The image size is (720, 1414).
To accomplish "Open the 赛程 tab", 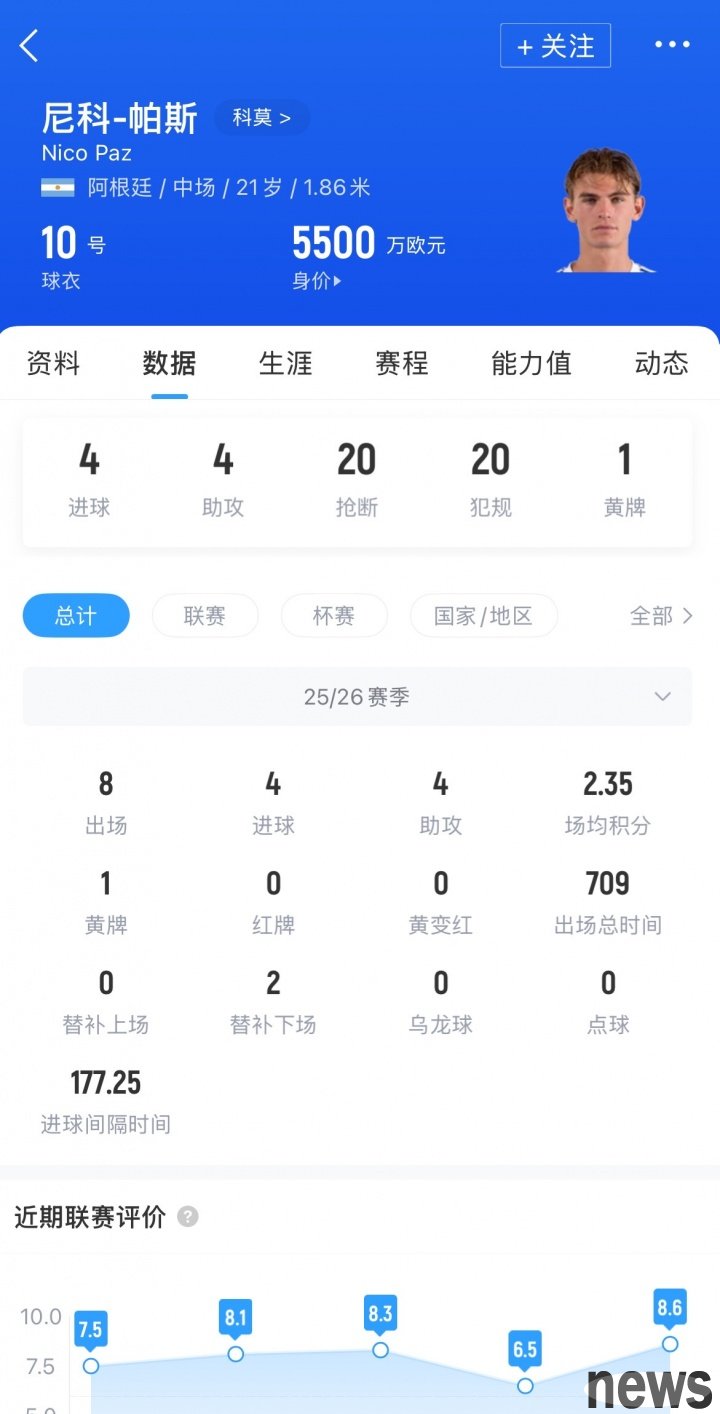I will point(402,363).
